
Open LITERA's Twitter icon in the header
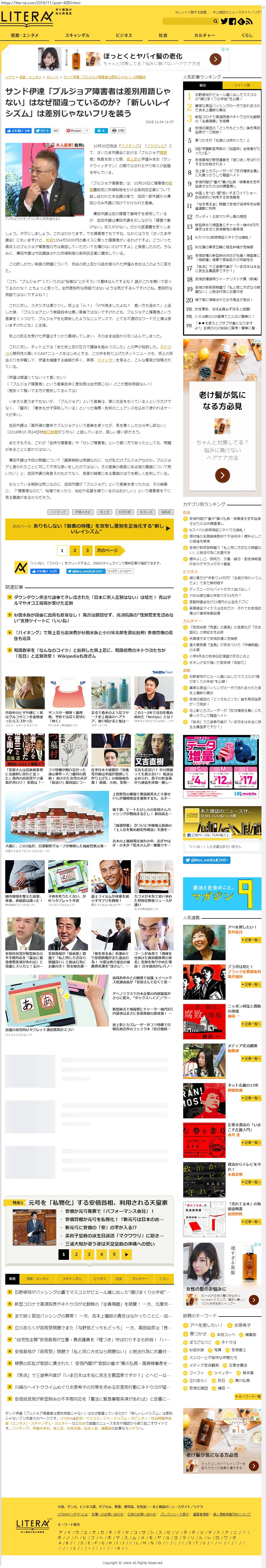(224, 21)
